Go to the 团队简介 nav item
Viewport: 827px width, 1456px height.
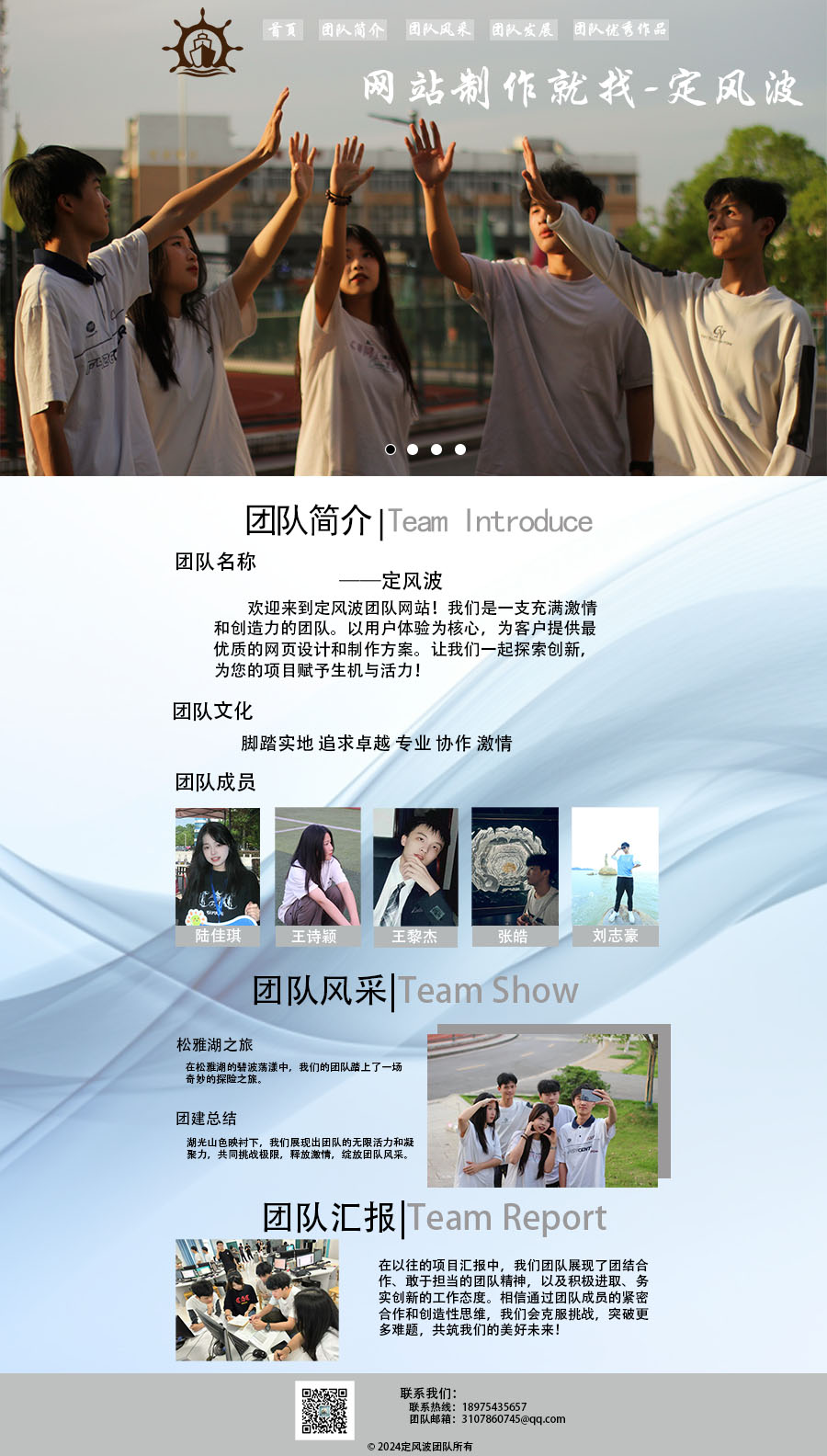coord(353,29)
